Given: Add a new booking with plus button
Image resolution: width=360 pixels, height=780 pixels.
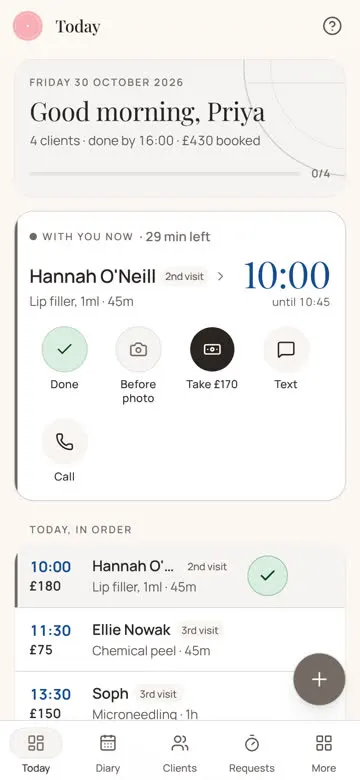Looking at the screenshot, I should pos(319,680).
